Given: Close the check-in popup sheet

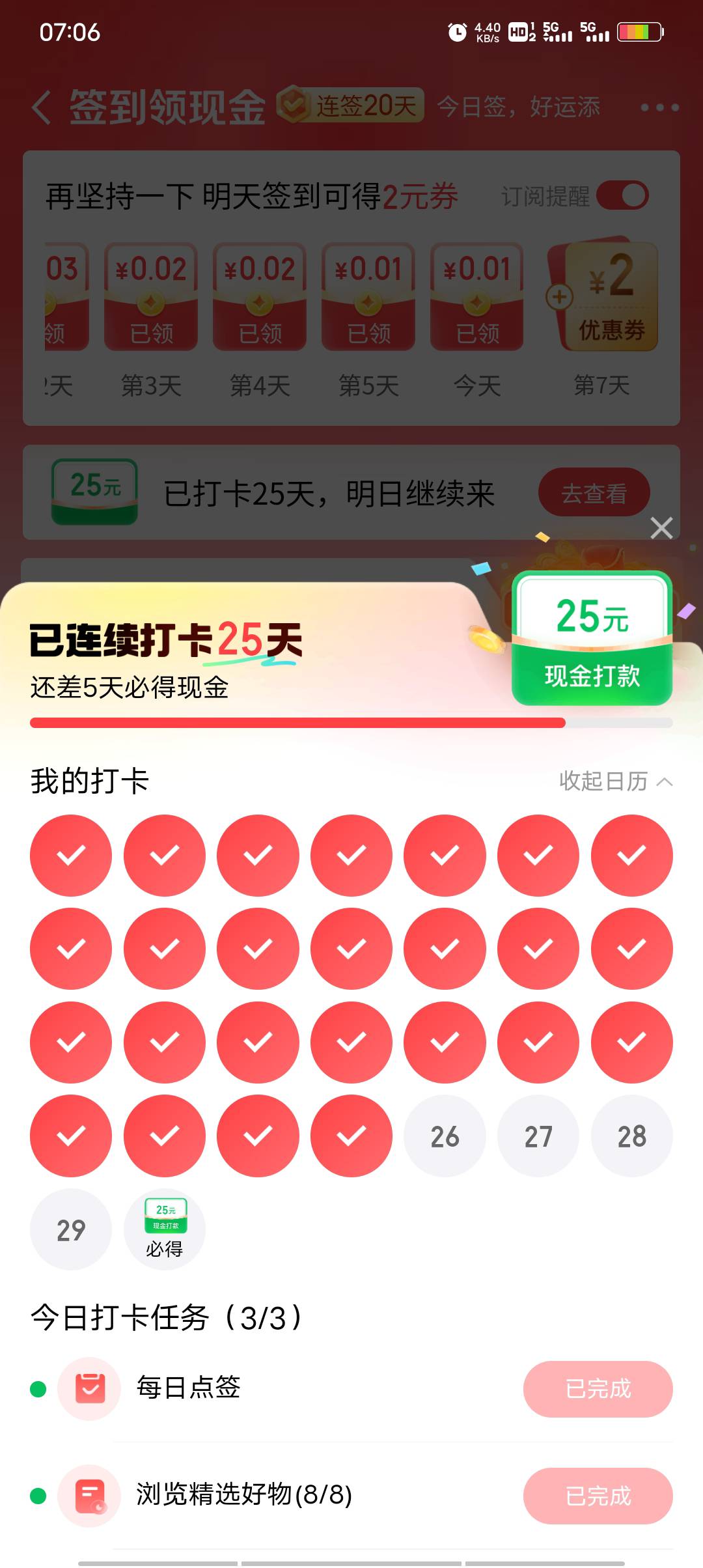Looking at the screenshot, I should tap(661, 528).
